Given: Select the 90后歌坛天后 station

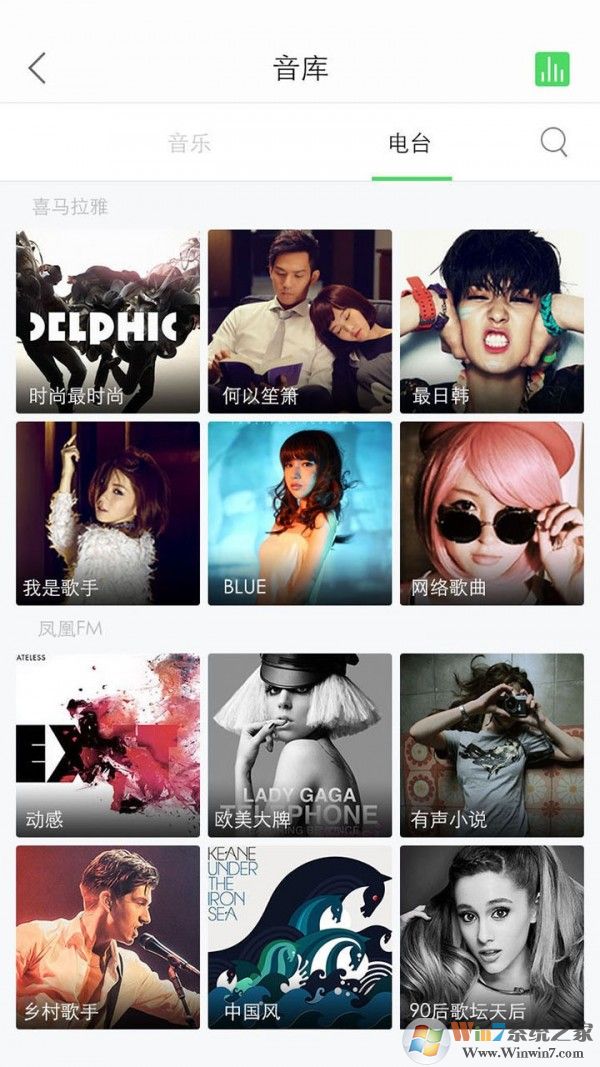Looking at the screenshot, I should pos(492,937).
